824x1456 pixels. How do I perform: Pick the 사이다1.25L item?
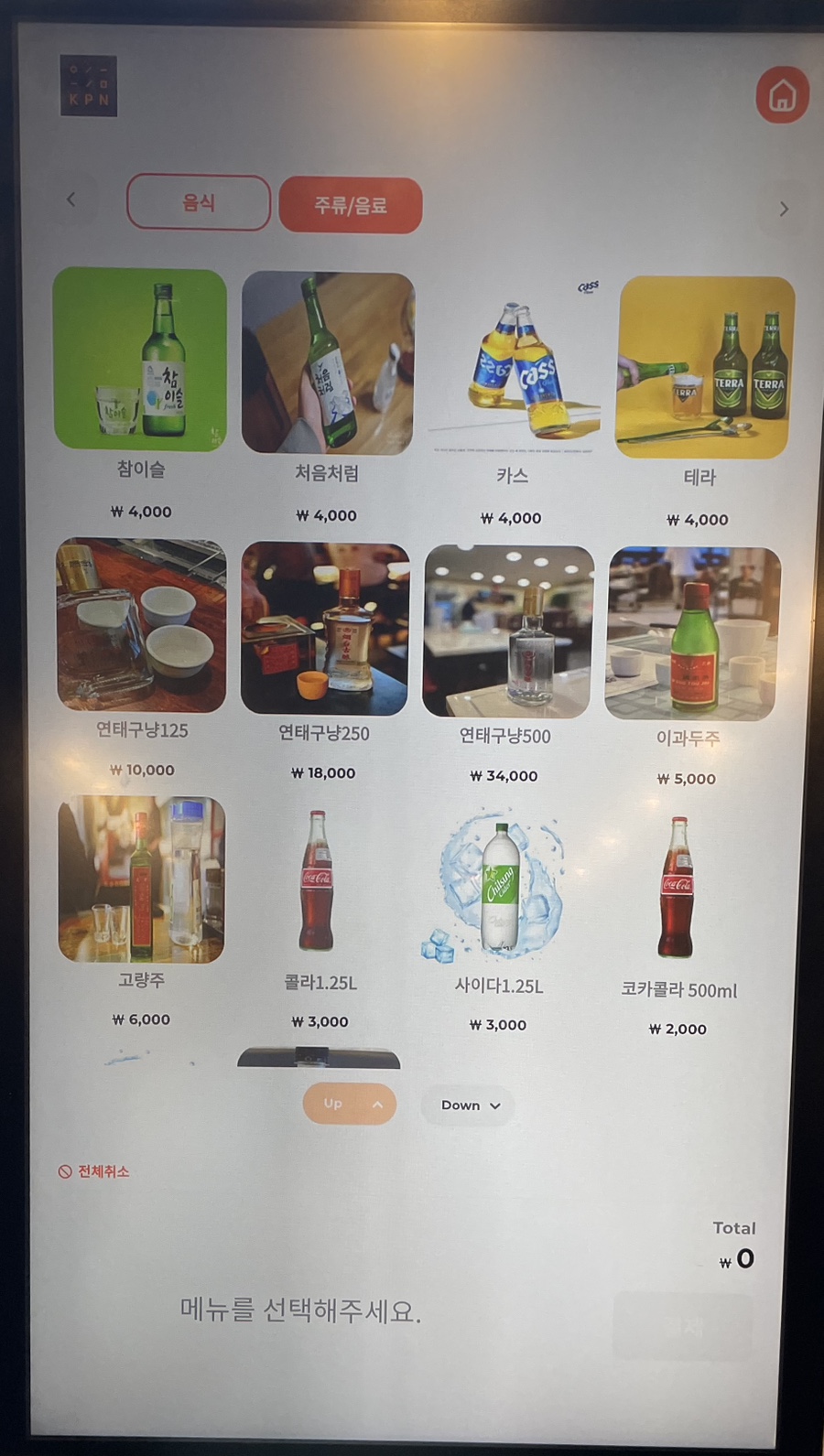pyautogui.click(x=500, y=885)
